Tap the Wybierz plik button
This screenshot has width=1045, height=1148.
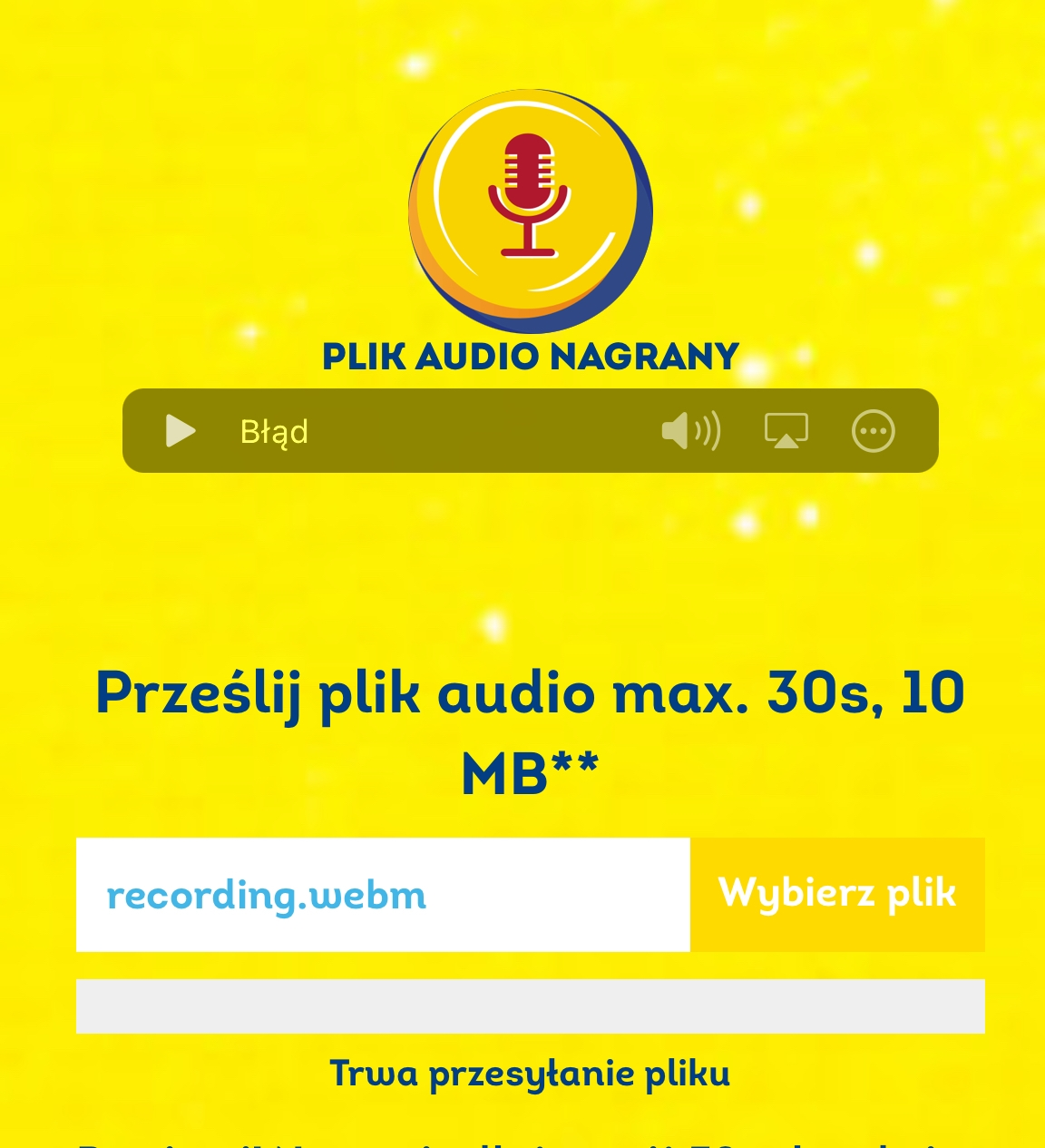(x=836, y=894)
